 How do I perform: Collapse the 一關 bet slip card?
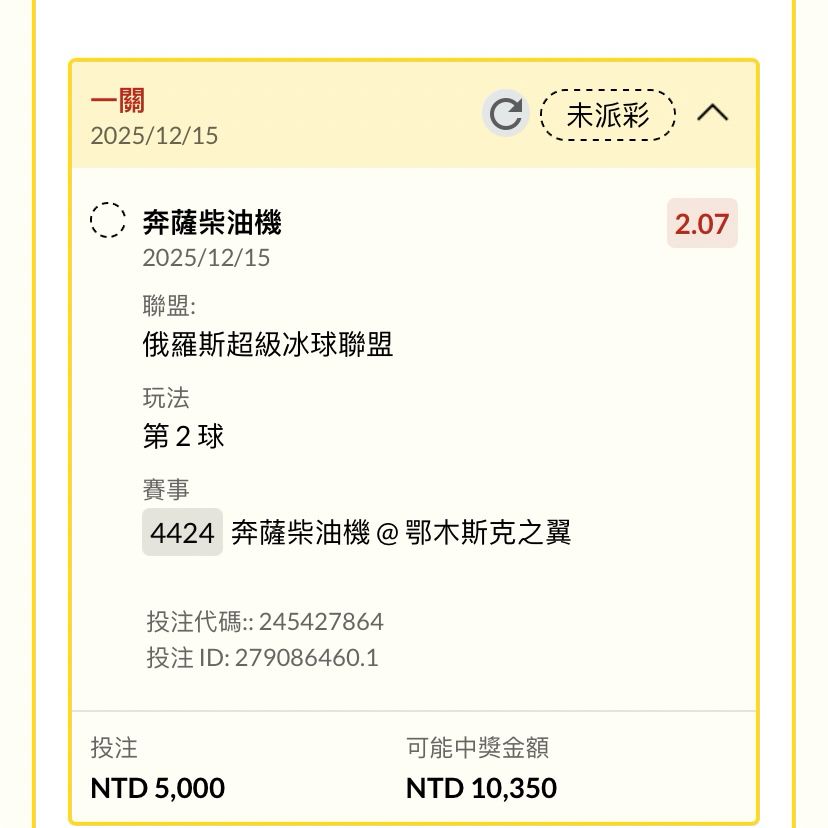[x=712, y=114]
